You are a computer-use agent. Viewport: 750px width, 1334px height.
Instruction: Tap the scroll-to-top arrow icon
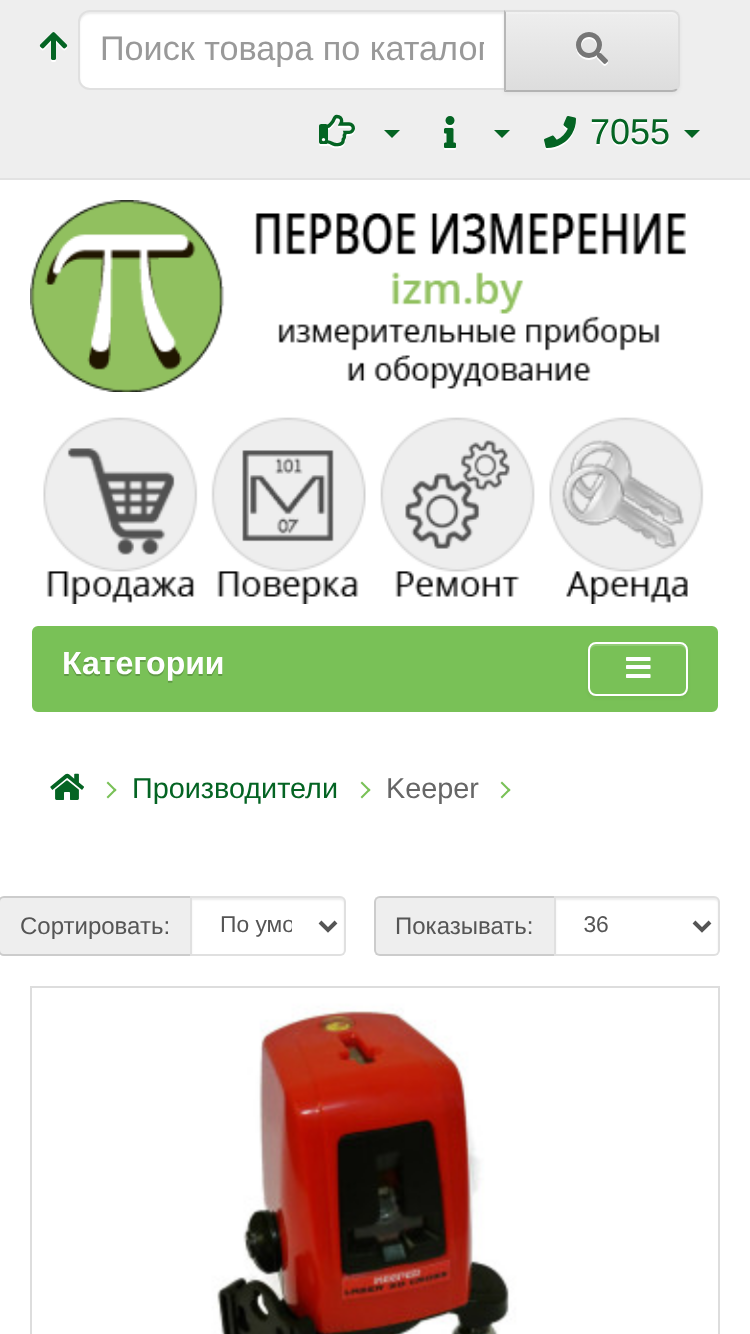click(x=53, y=46)
